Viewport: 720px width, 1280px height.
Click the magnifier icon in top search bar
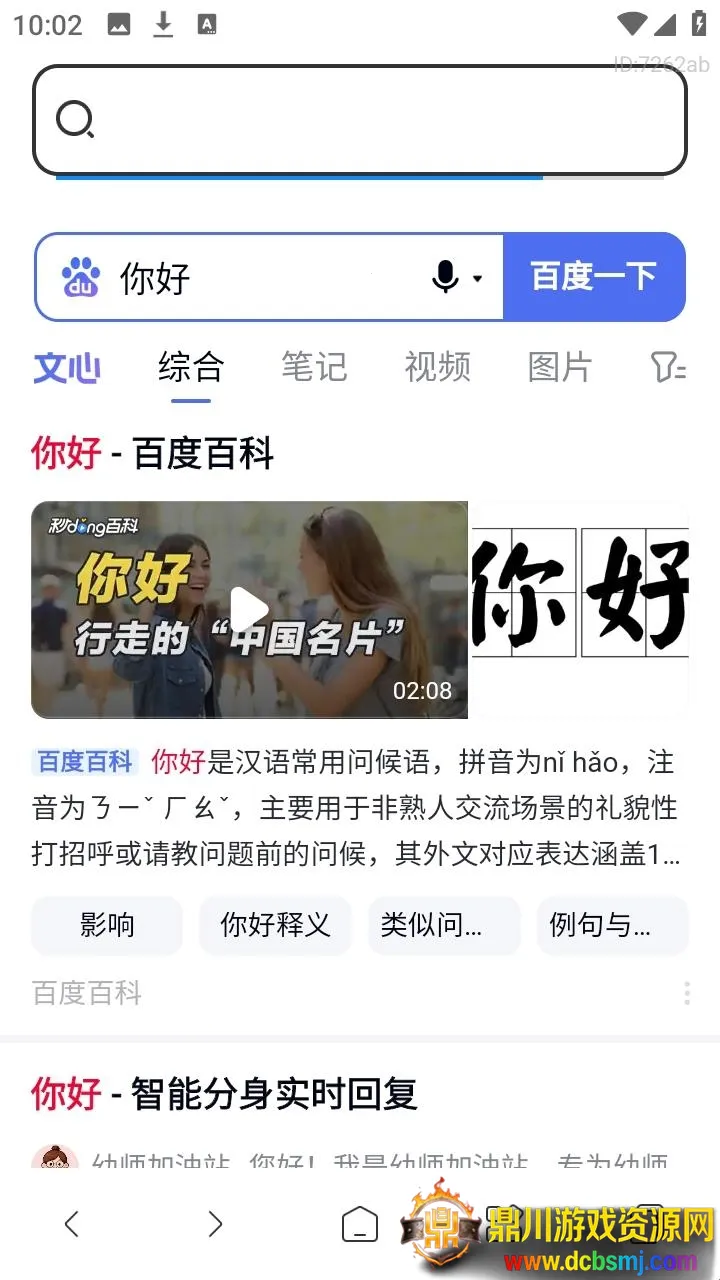coord(74,119)
